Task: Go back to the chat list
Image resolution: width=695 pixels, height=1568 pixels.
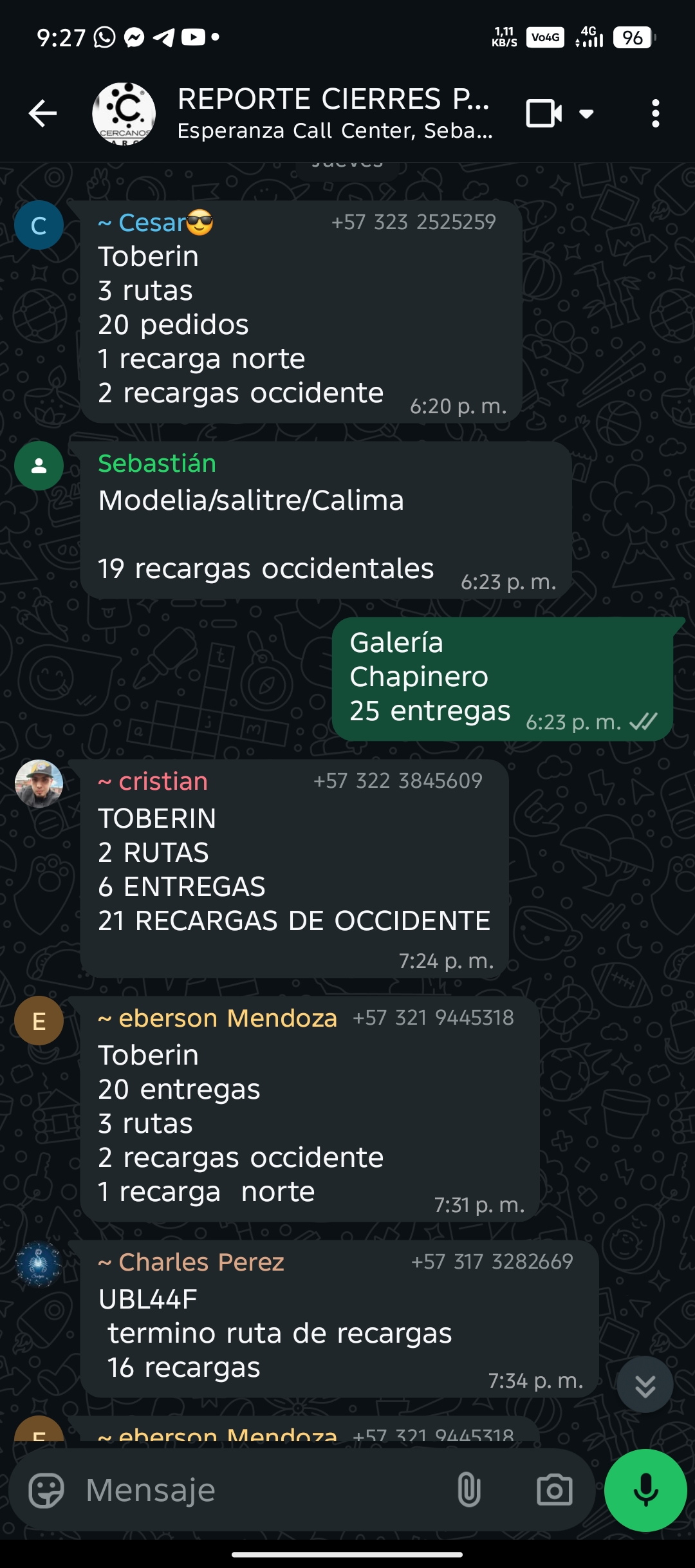Action: pyautogui.click(x=42, y=114)
